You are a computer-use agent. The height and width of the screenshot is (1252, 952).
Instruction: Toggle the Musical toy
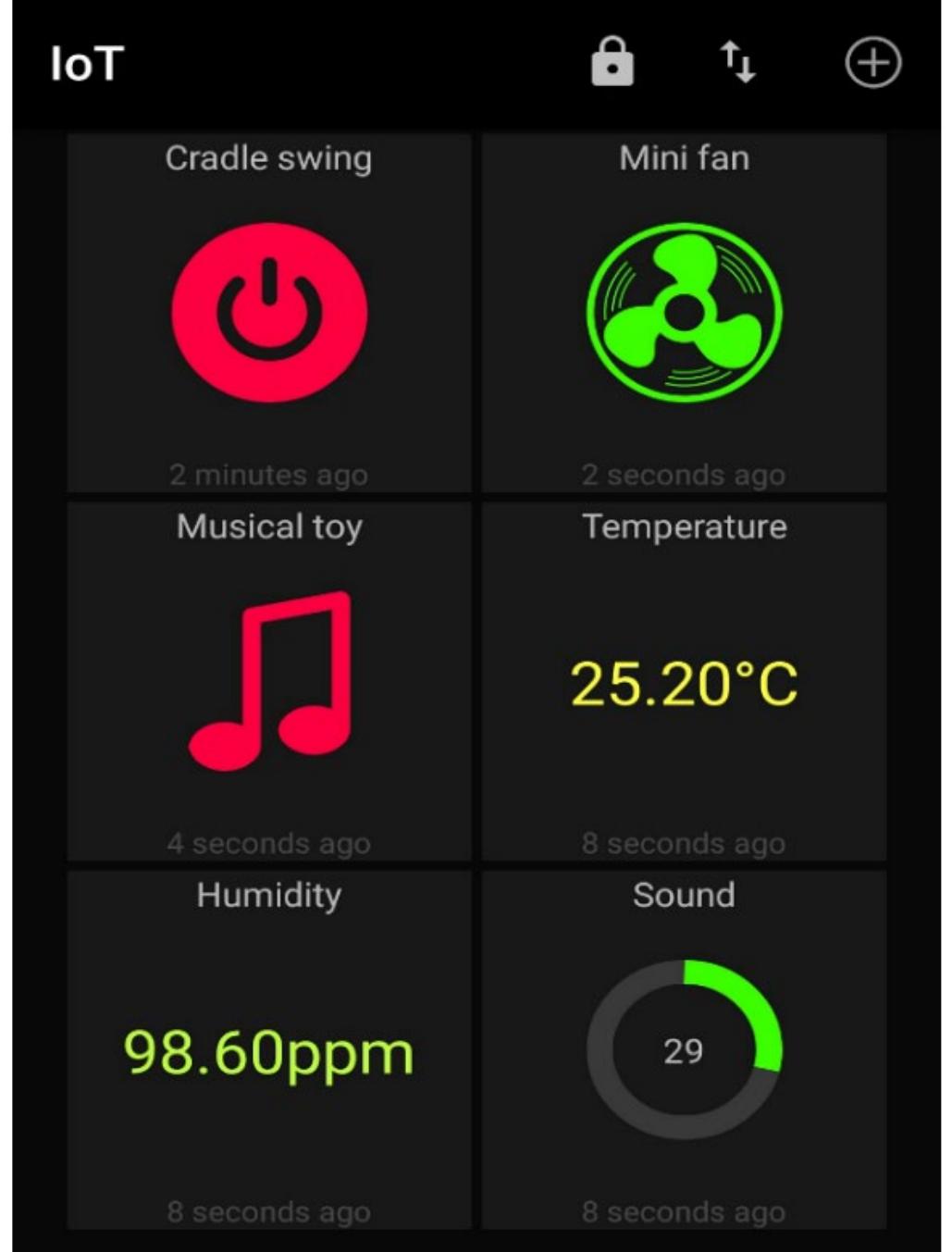[x=269, y=681]
